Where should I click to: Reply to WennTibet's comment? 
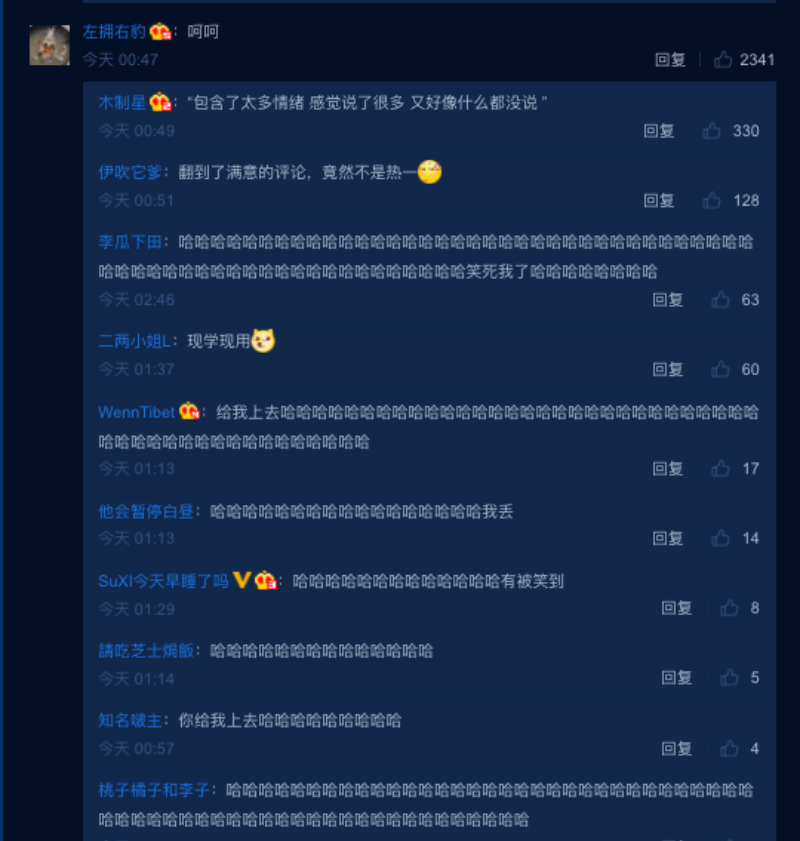click(x=668, y=469)
